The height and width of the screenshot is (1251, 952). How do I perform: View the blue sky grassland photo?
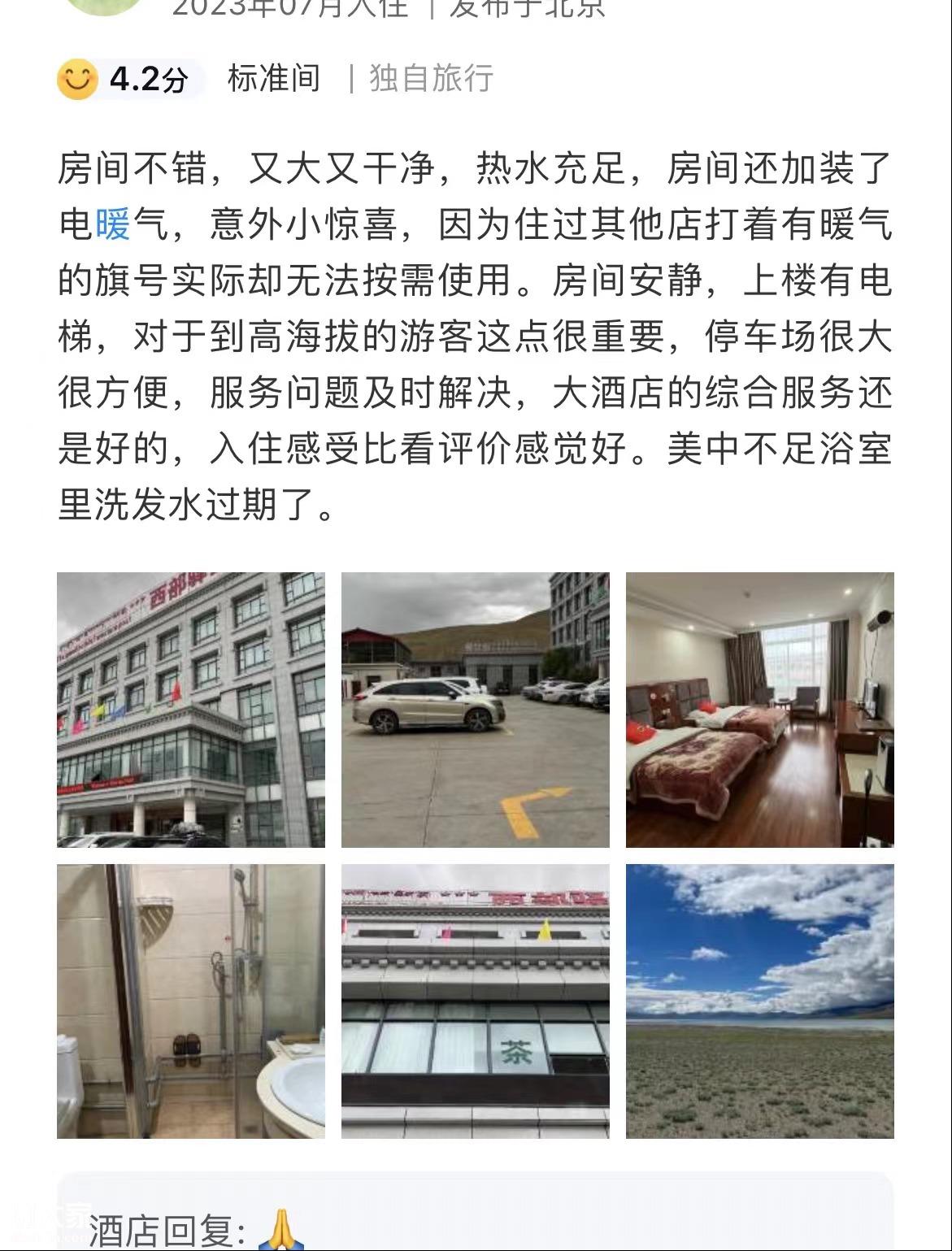(x=759, y=1001)
